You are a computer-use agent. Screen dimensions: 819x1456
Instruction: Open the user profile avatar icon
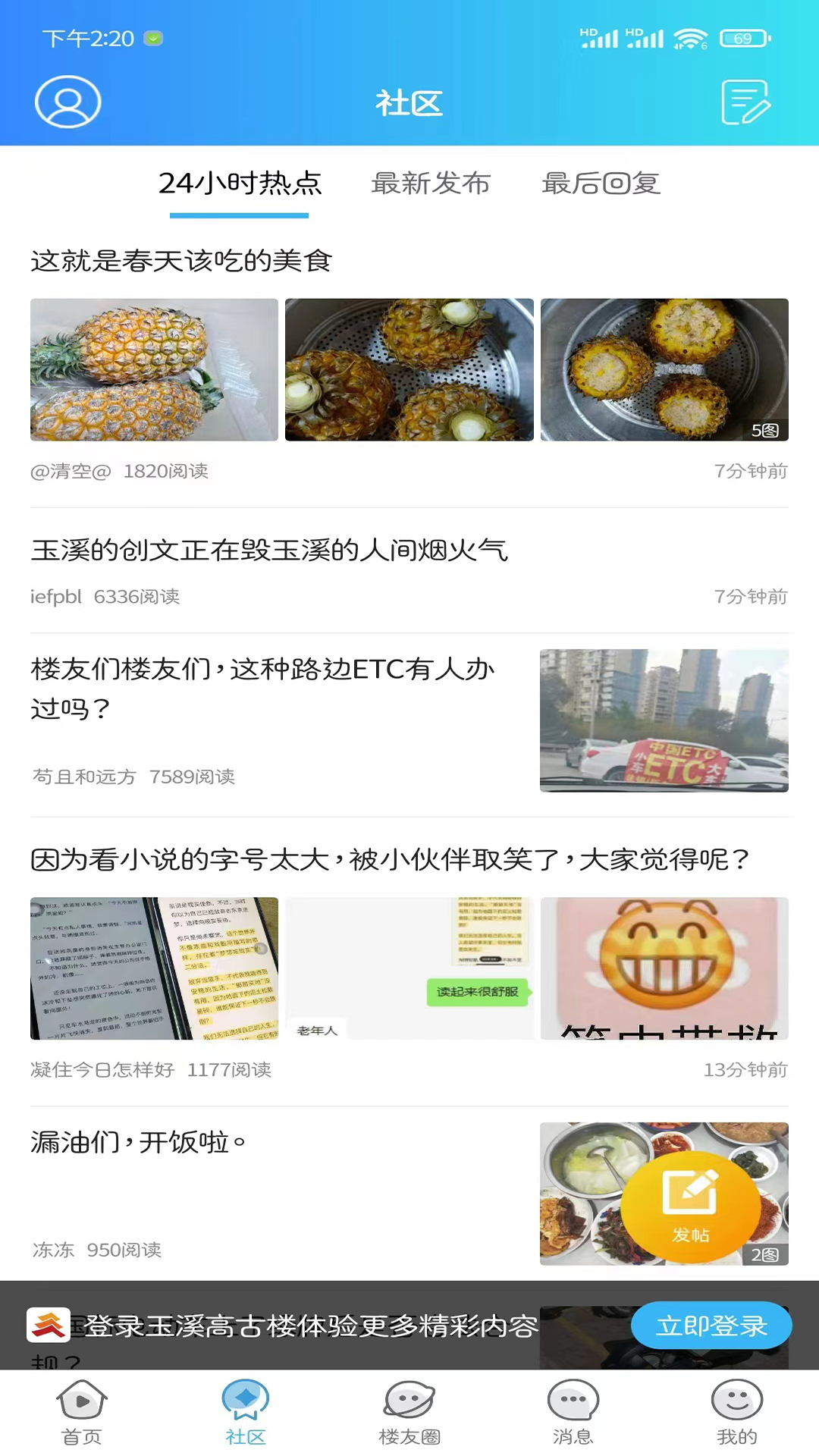pyautogui.click(x=67, y=102)
